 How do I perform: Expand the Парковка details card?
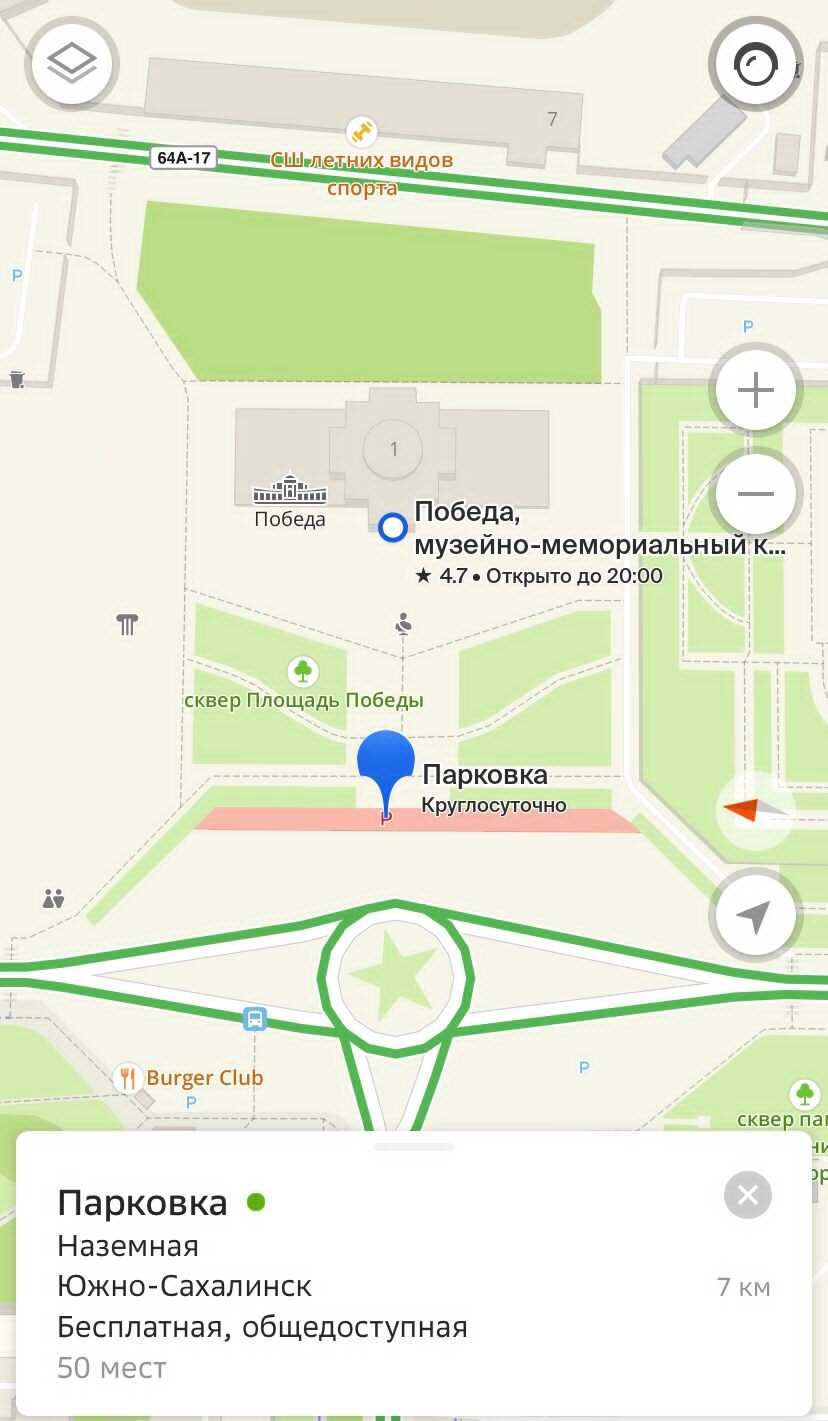[x=414, y=1147]
